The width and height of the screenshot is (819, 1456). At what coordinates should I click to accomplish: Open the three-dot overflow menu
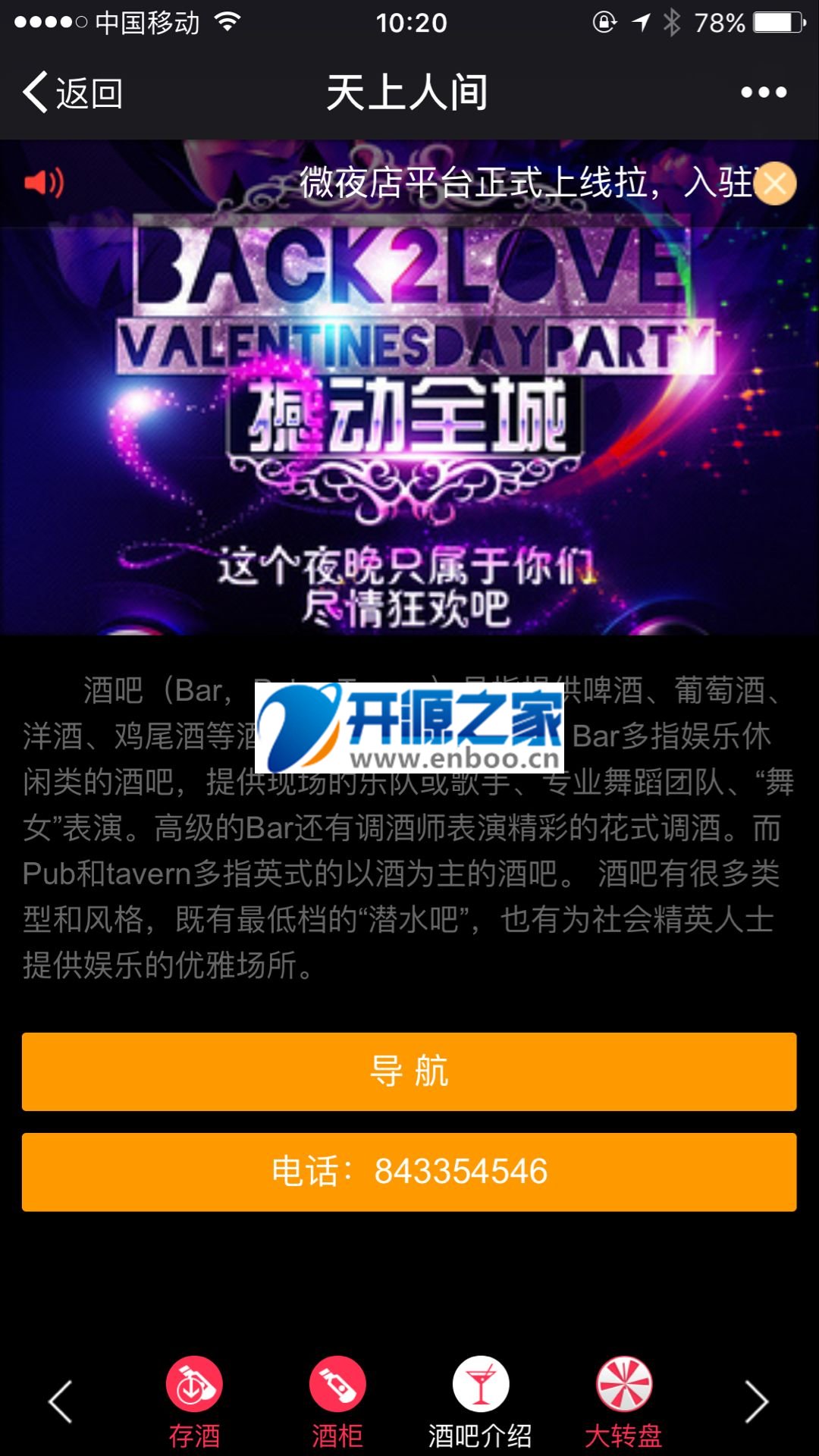[763, 93]
